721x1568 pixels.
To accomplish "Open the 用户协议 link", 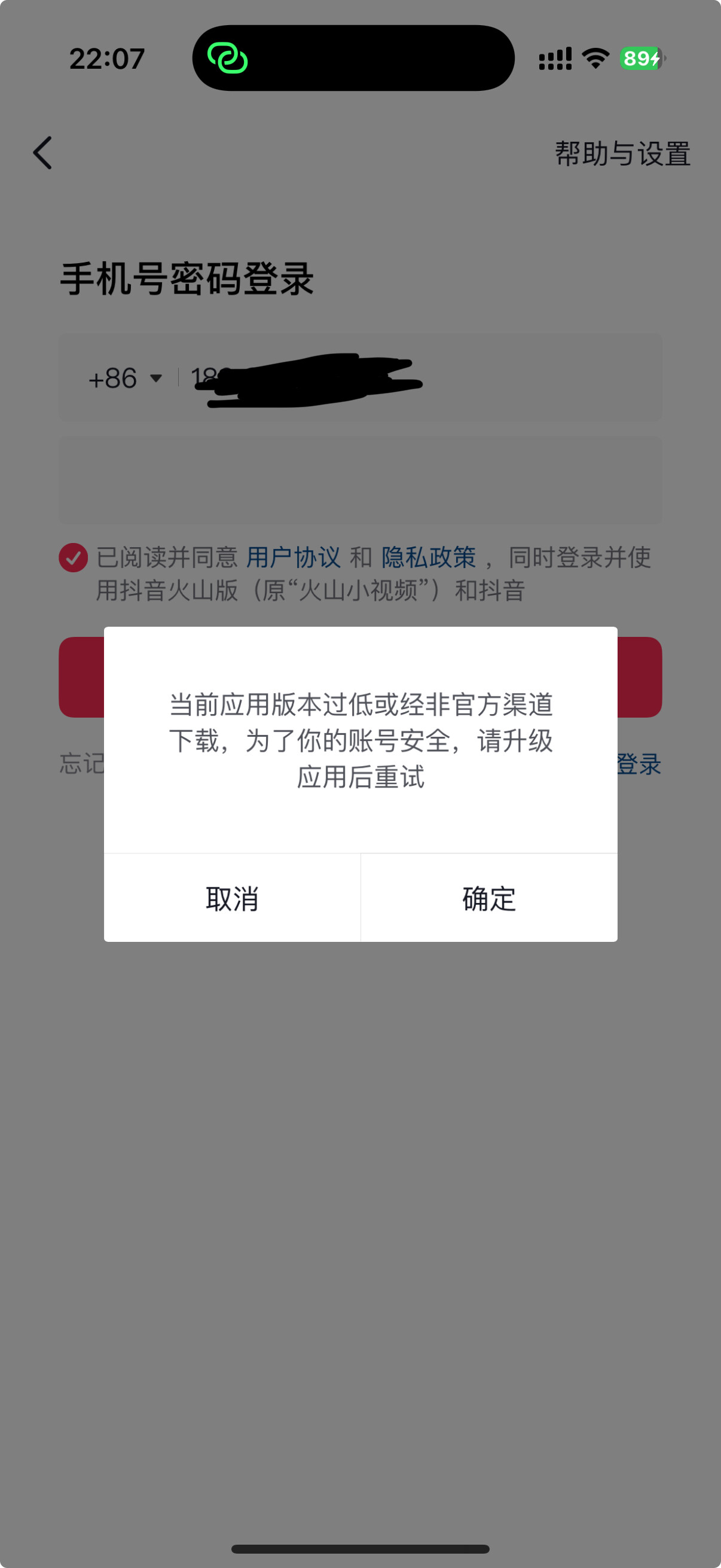I will 294,557.
